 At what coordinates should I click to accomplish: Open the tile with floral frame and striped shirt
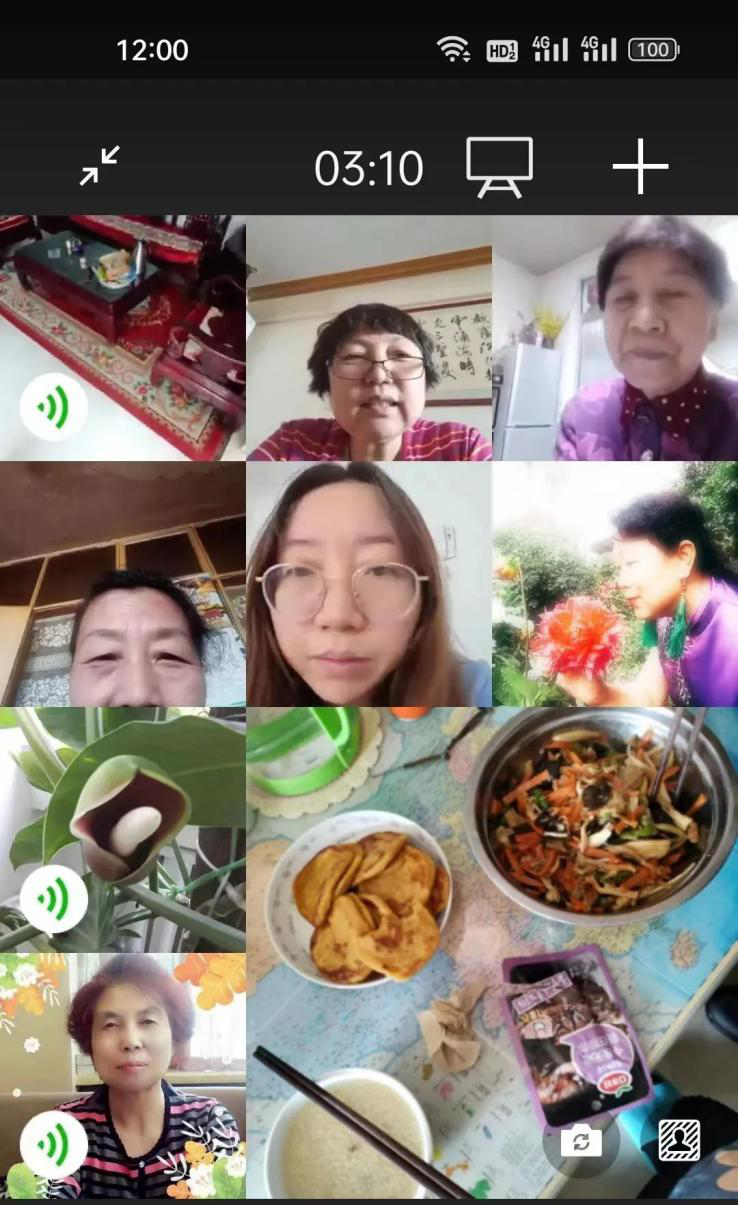(x=122, y=1076)
